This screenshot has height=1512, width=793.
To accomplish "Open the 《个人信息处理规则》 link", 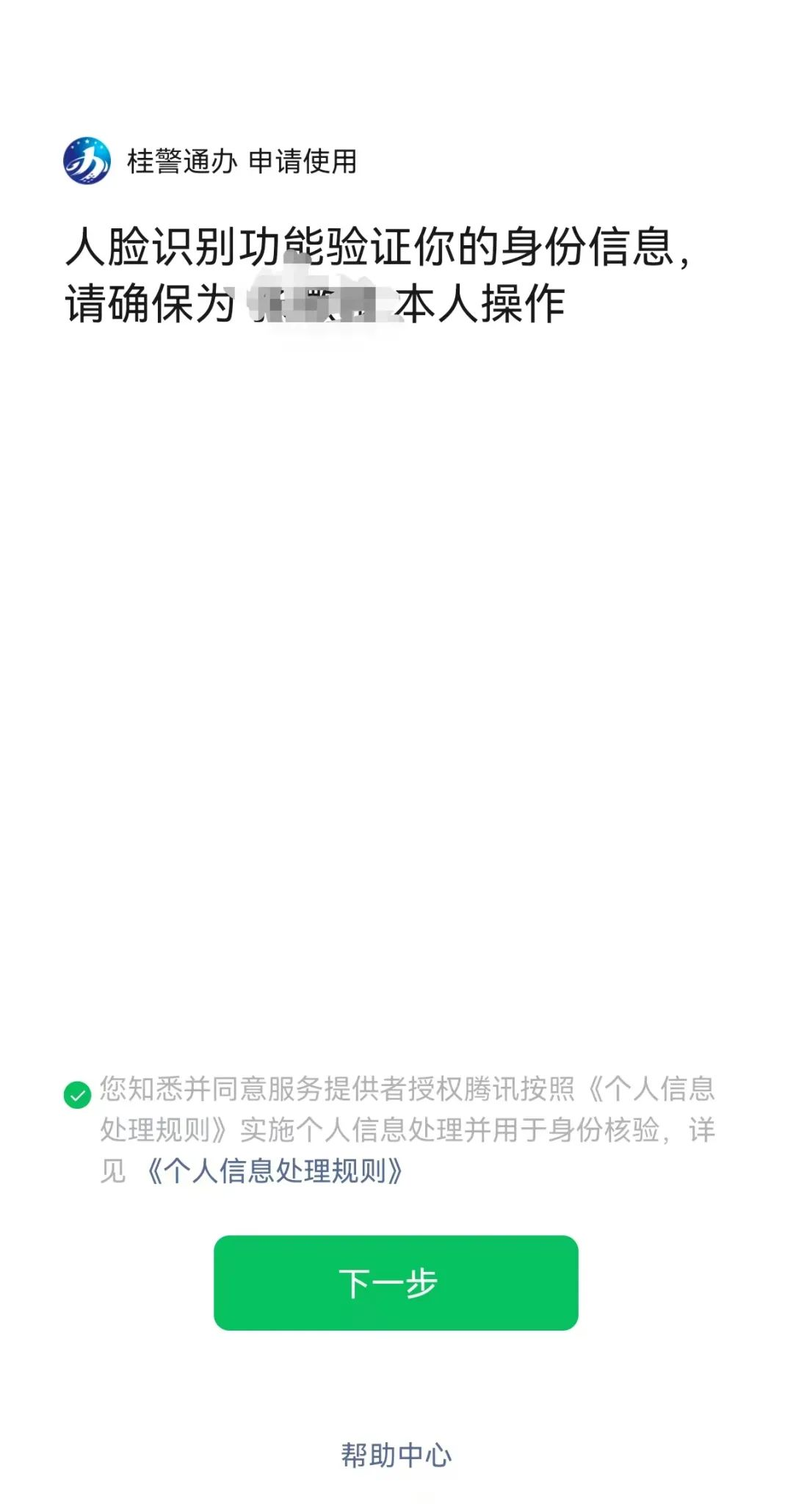I will click(274, 1171).
